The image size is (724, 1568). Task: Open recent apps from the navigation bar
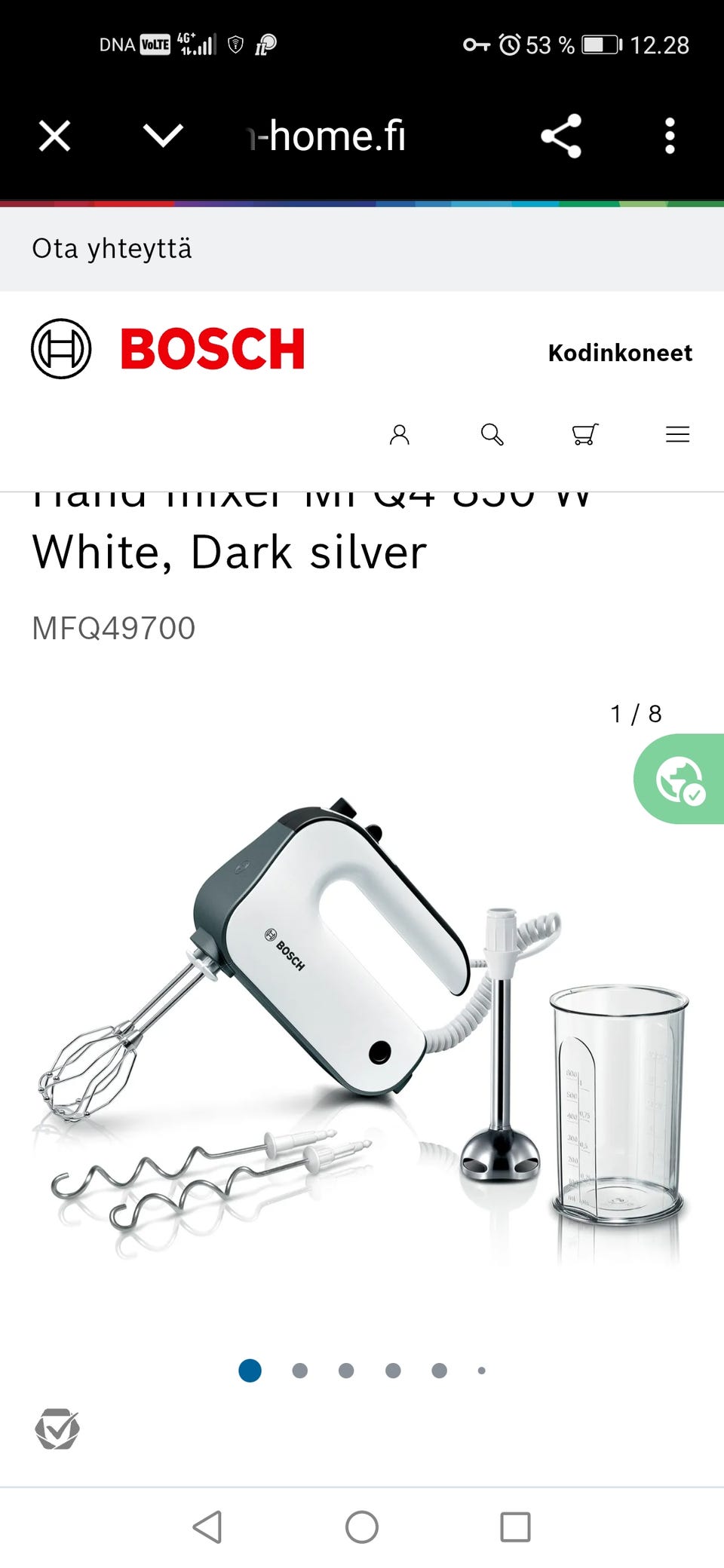coord(515,1527)
